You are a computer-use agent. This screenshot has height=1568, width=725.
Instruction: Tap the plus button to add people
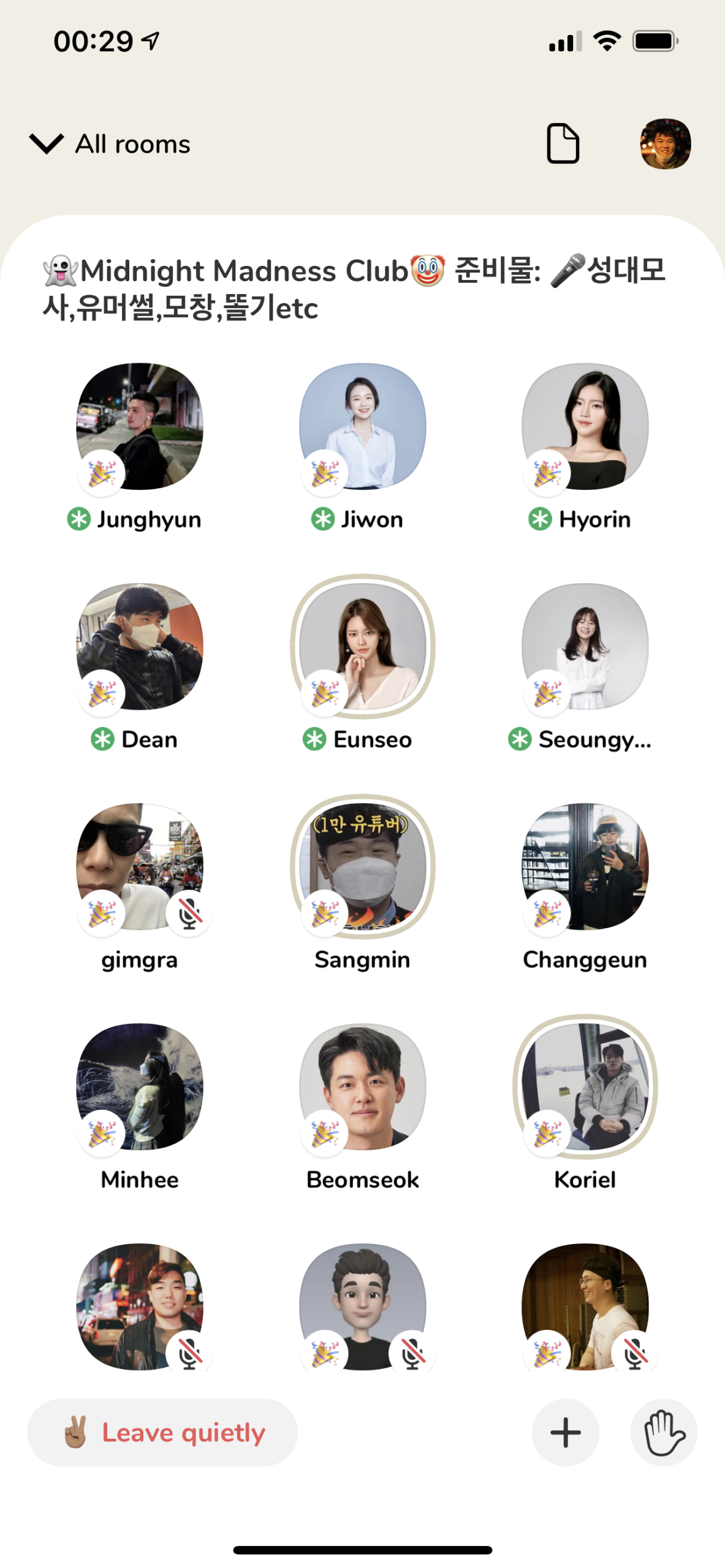pyautogui.click(x=565, y=1432)
